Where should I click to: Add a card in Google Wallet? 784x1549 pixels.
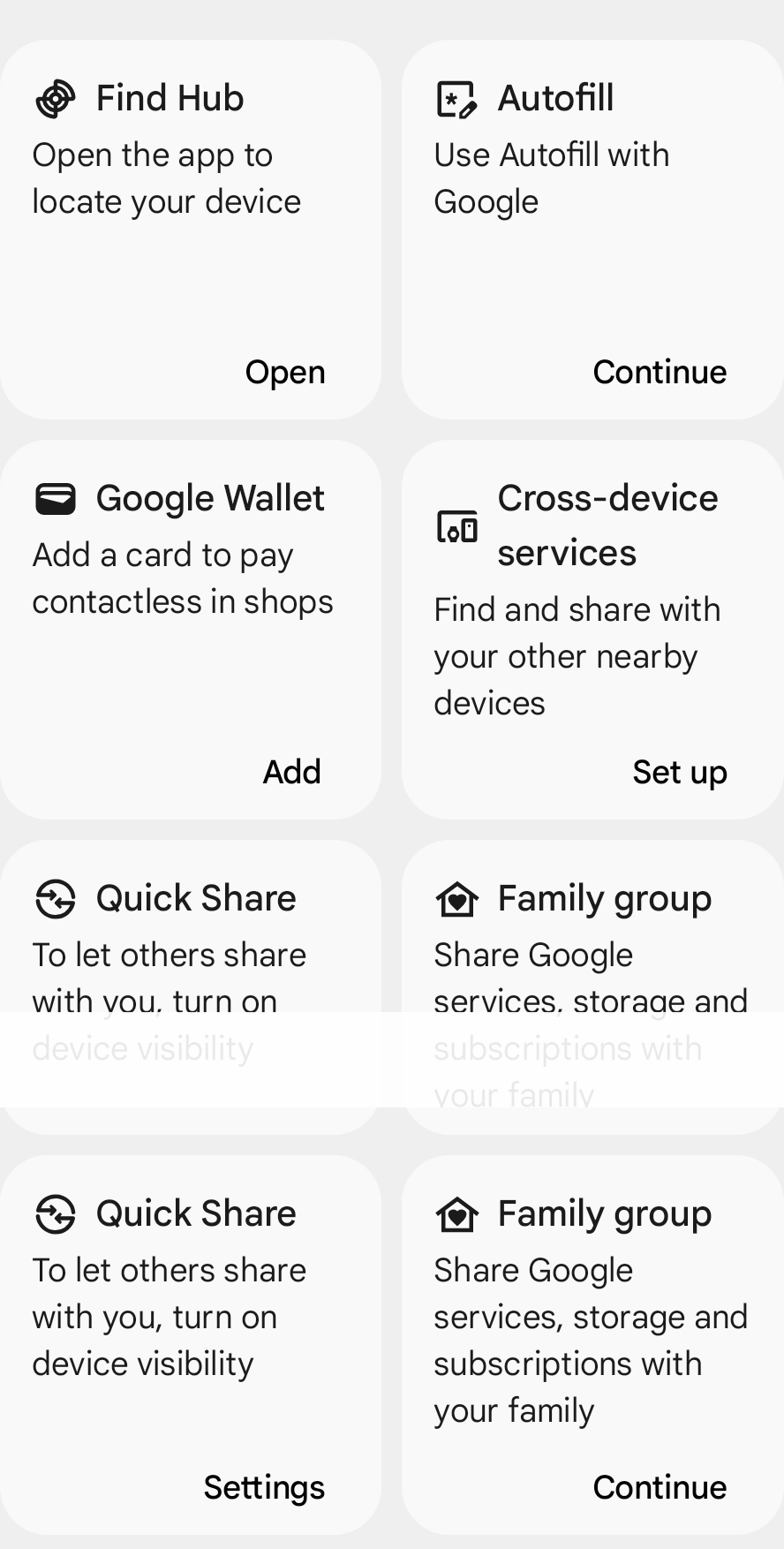(292, 772)
